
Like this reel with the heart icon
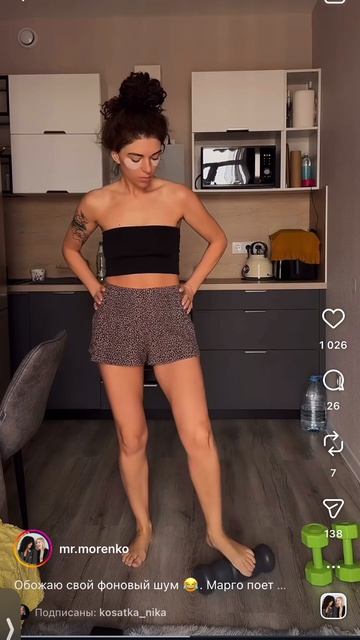(333, 318)
